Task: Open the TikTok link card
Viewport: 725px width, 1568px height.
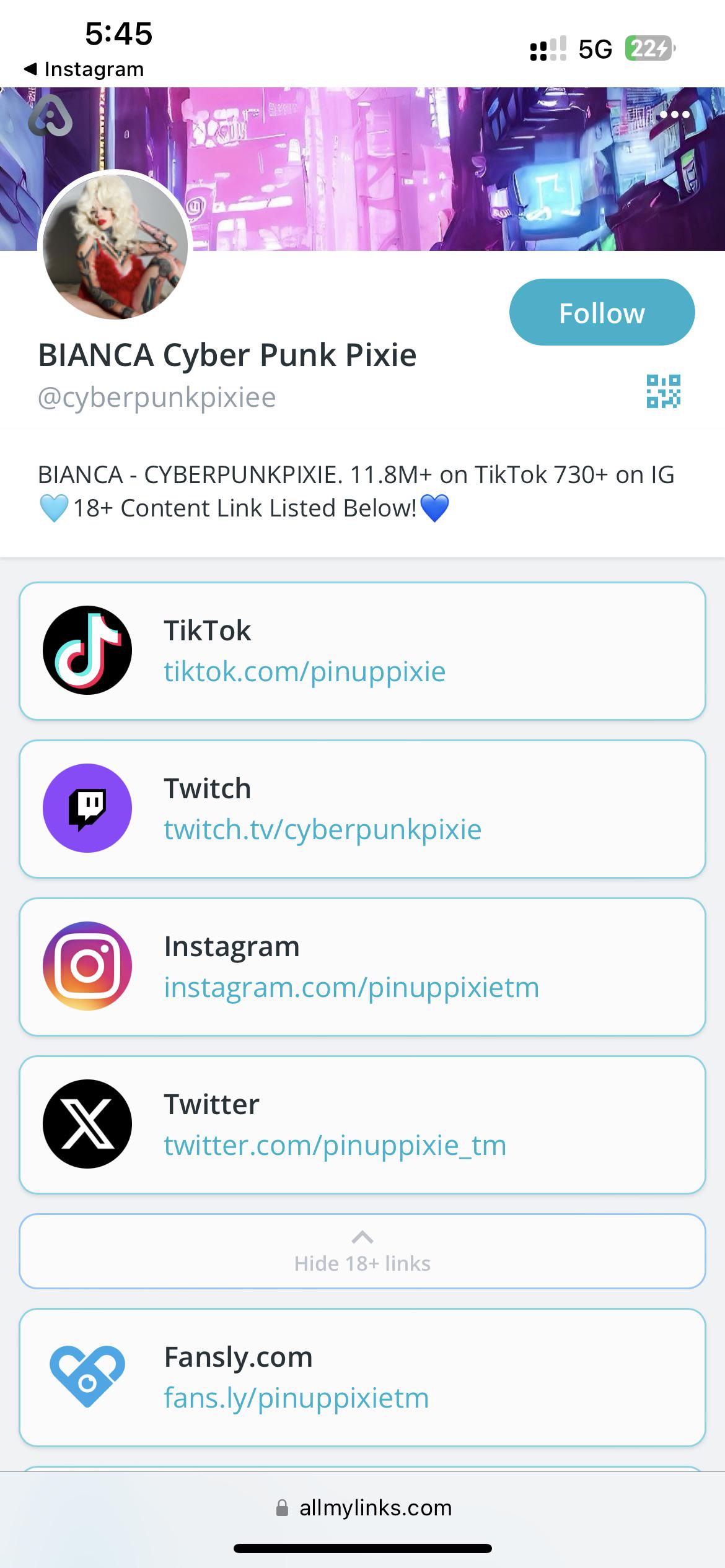Action: (x=362, y=651)
